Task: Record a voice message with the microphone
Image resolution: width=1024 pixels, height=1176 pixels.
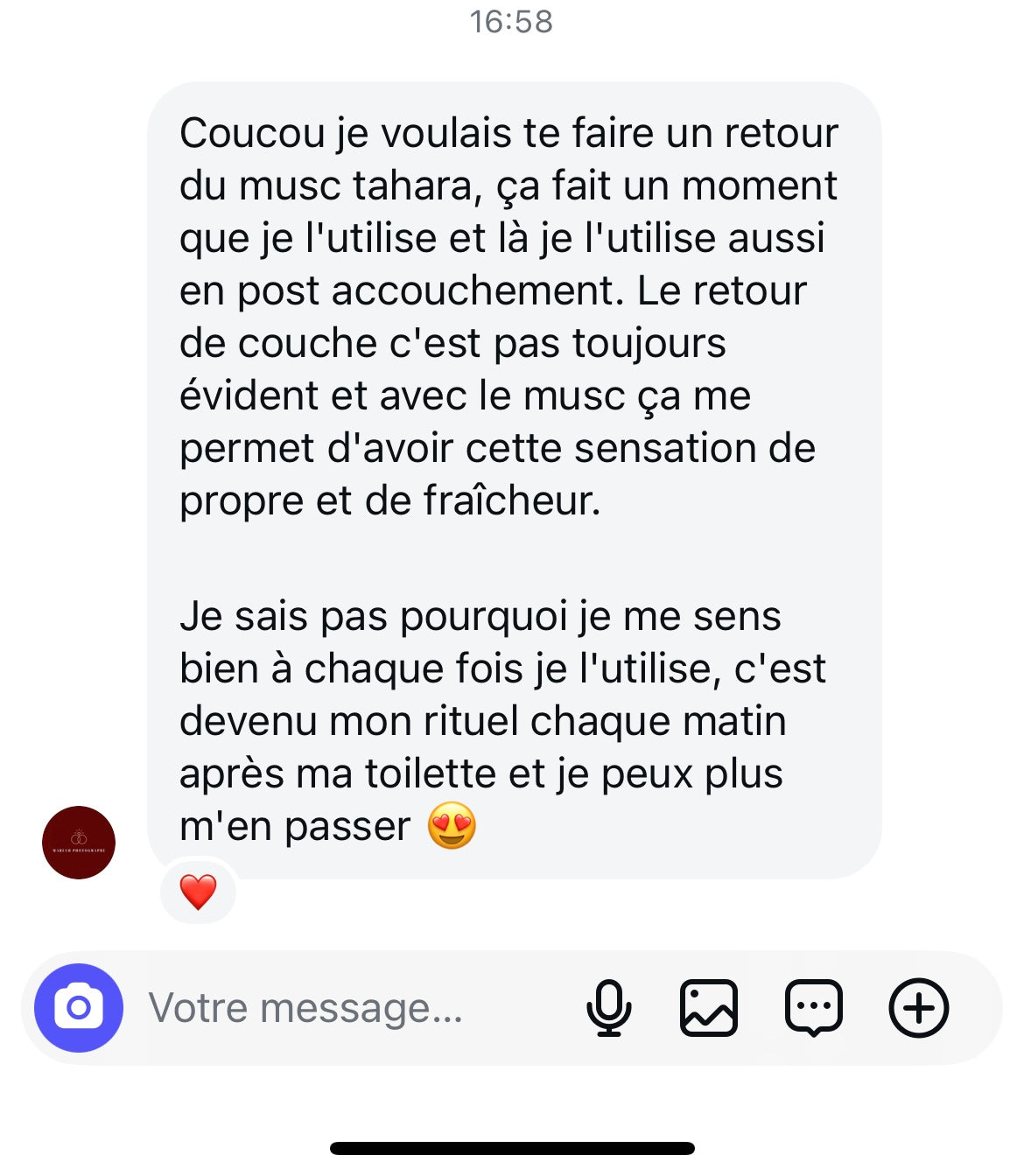Action: [608, 1008]
